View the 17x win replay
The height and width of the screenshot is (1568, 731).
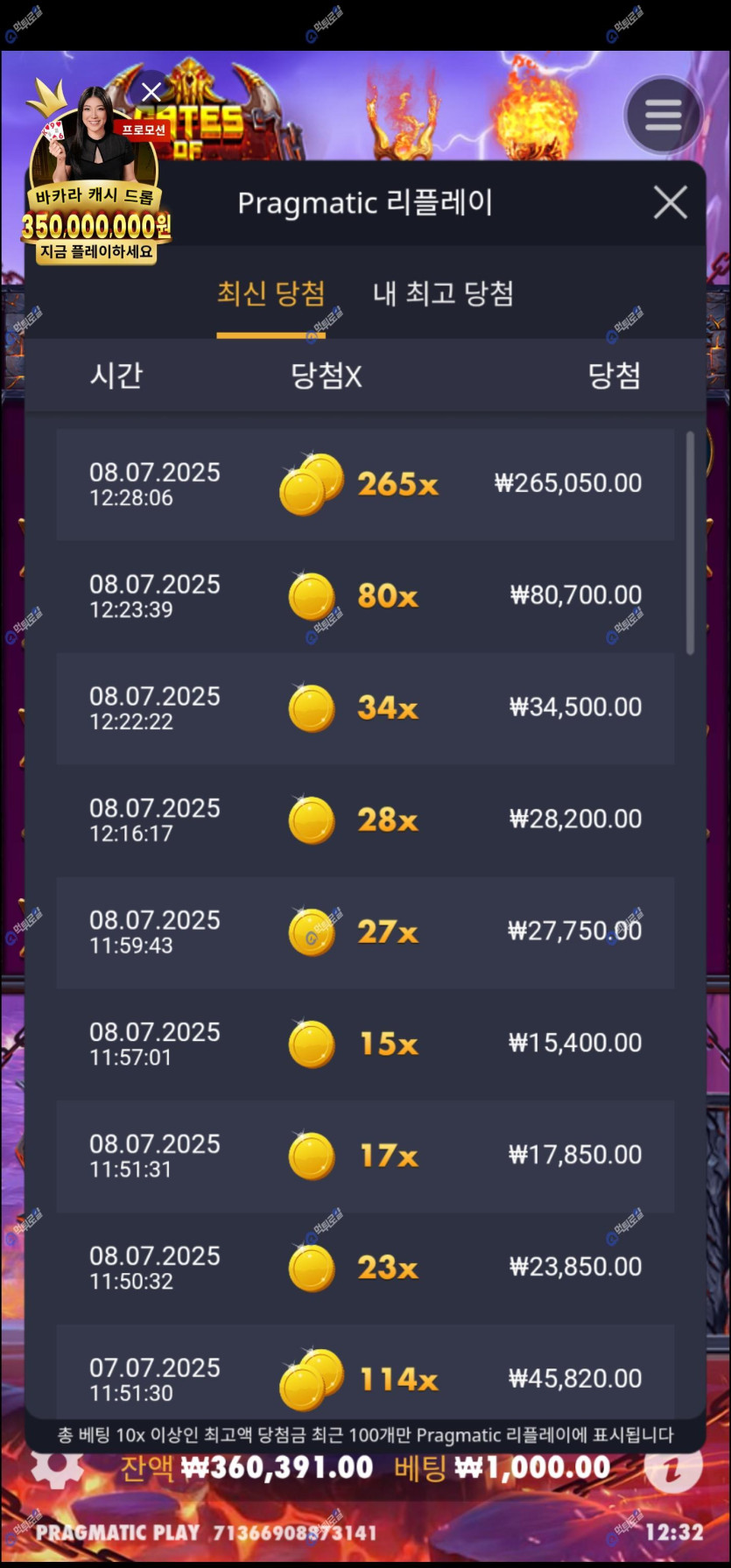pyautogui.click(x=365, y=1157)
